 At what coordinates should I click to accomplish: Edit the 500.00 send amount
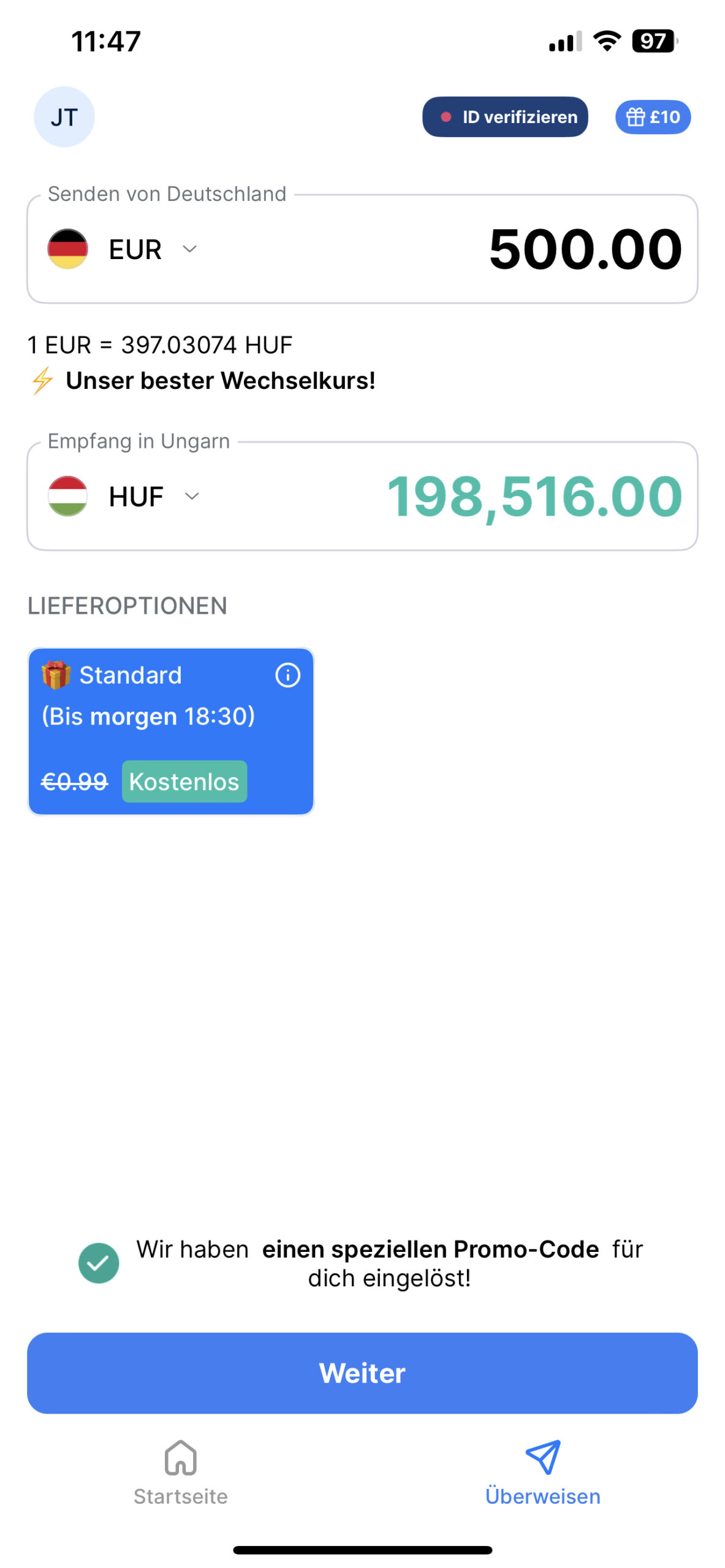point(585,249)
